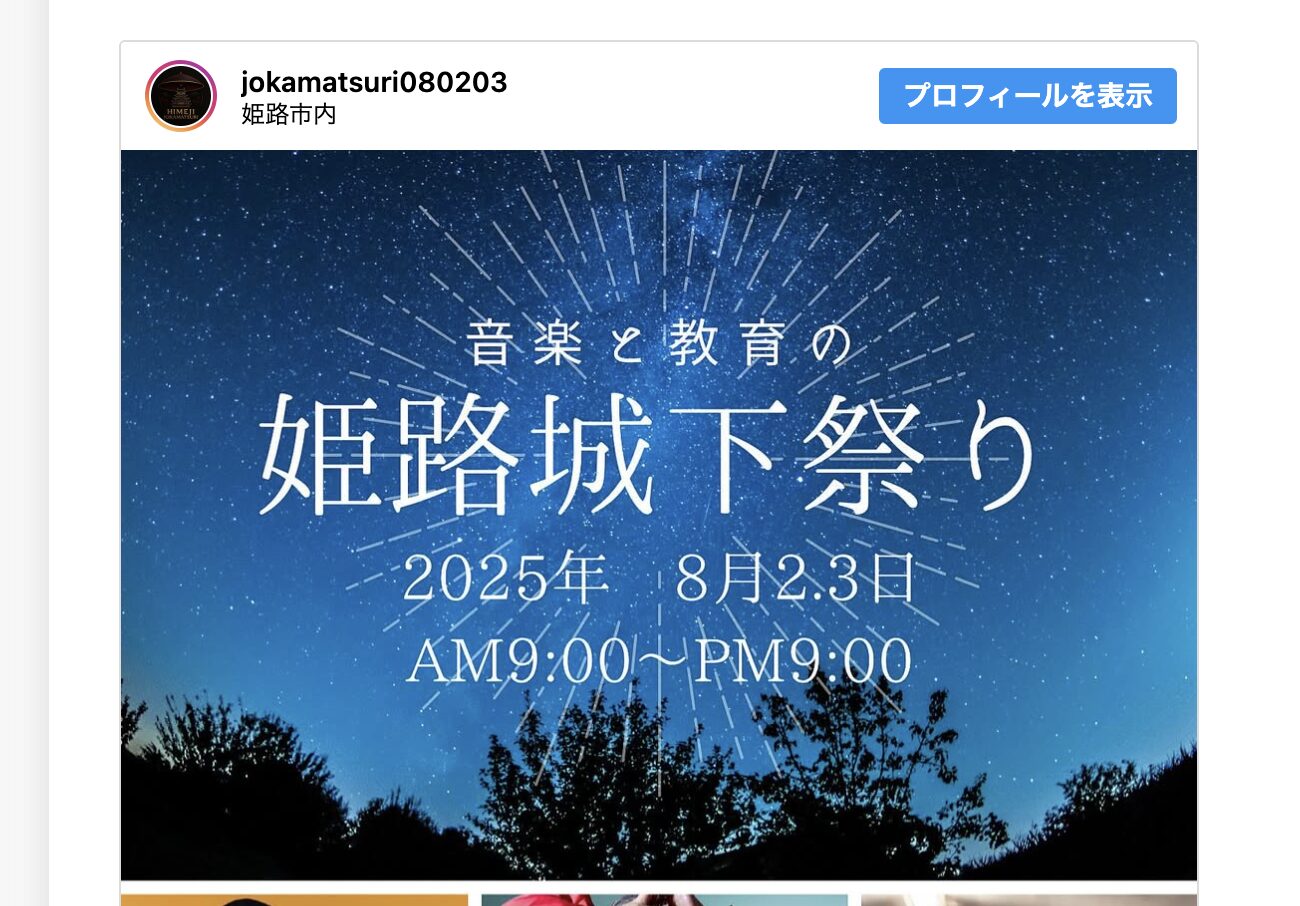The image size is (1300, 906).
Task: Open the jokamatsuri080203 username link
Action: (374, 83)
